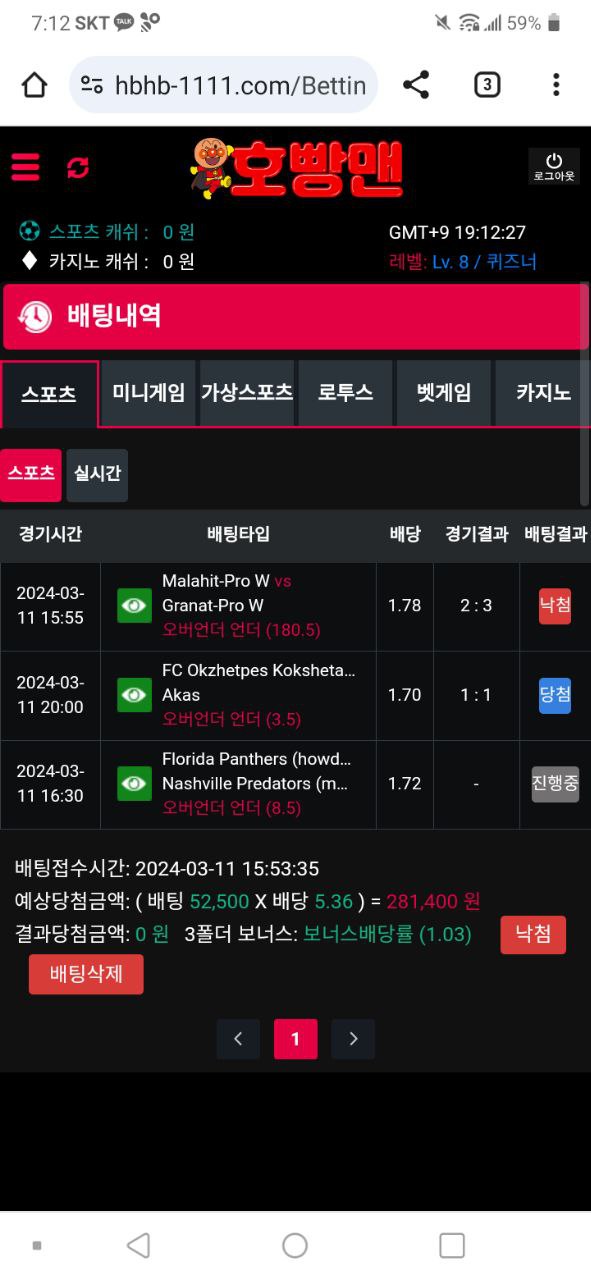Select the 실시간 sub-tab
This screenshot has width=591, height=1280.
[x=97, y=475]
